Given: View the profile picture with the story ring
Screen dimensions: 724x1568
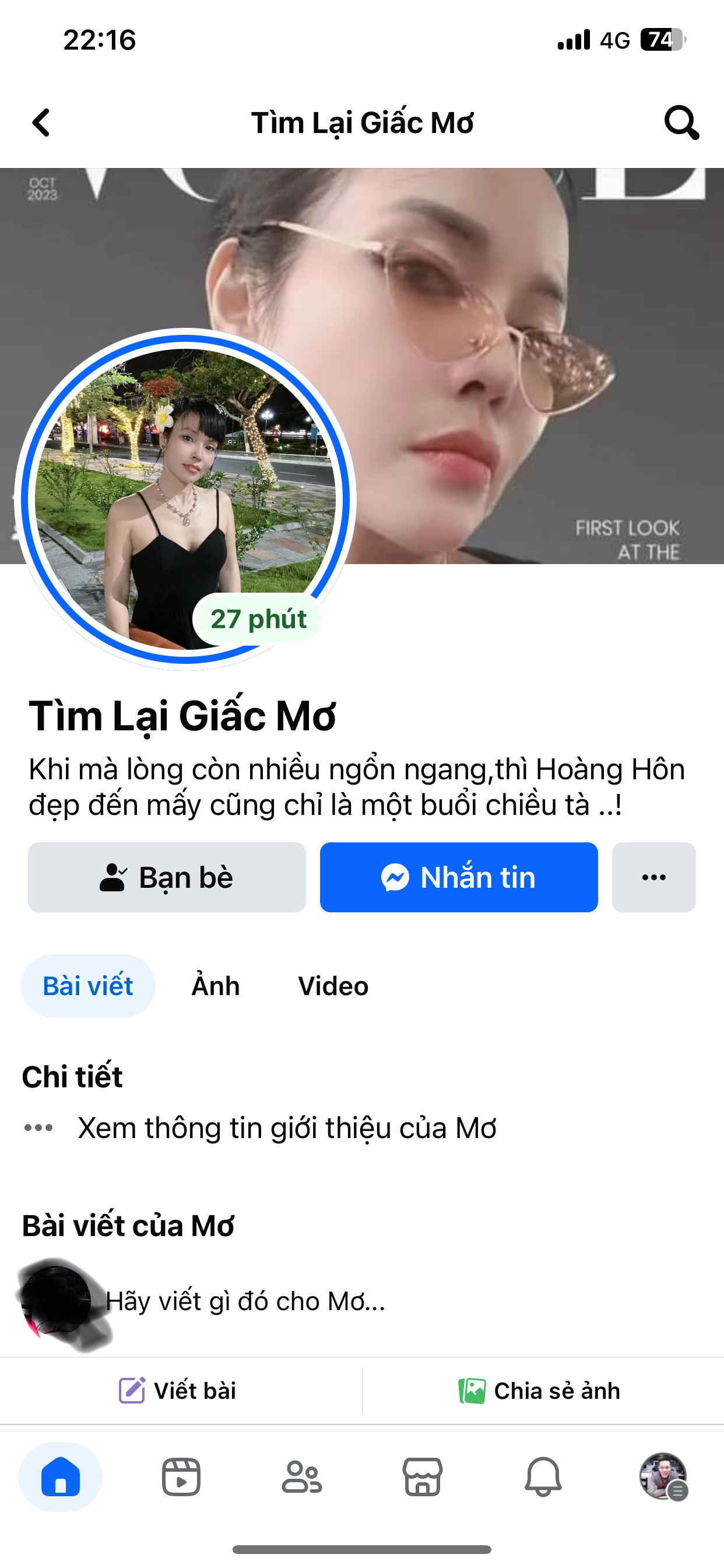Looking at the screenshot, I should pos(184,498).
